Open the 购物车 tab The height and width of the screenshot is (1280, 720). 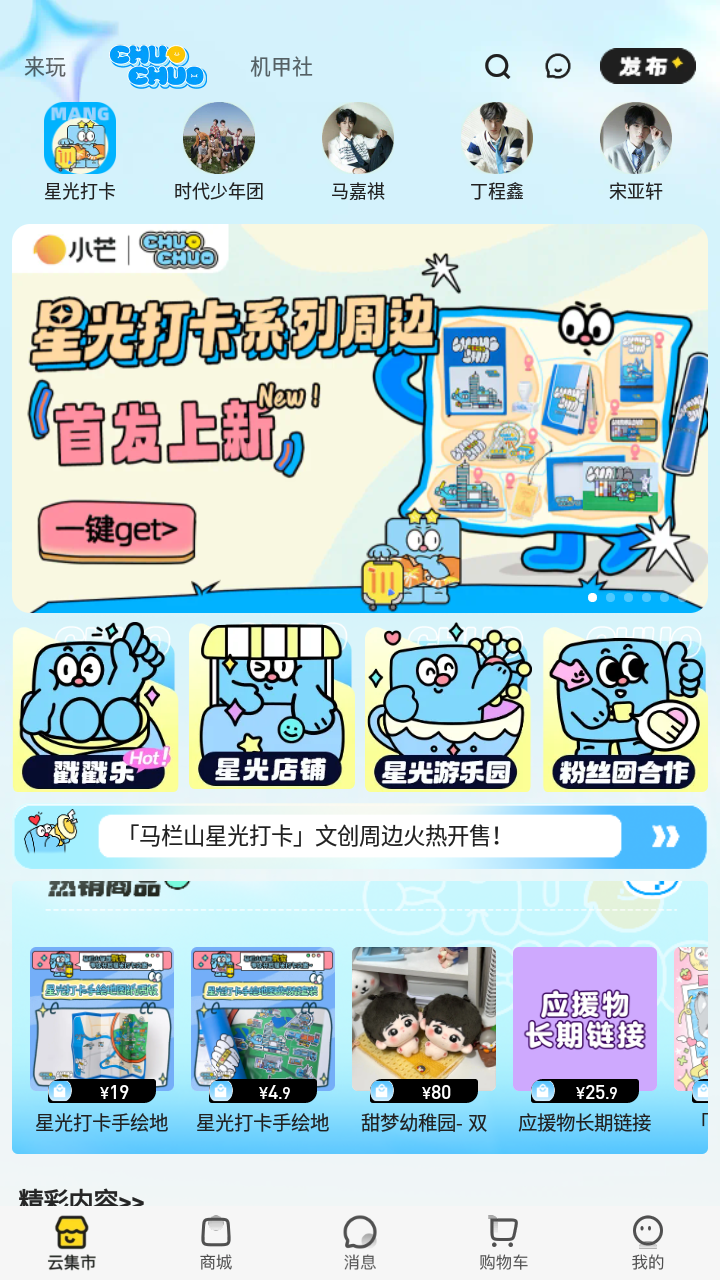coord(503,1243)
